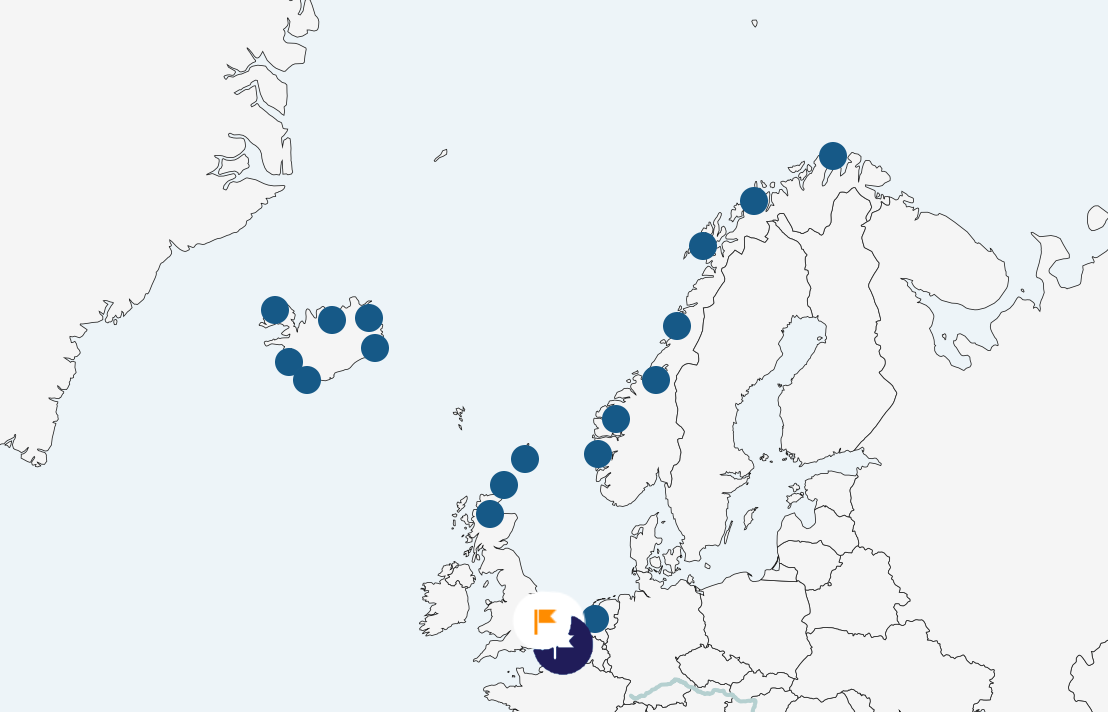Select the northernmost marker at Norway's top
Image resolution: width=1108 pixels, height=712 pixels.
pyautogui.click(x=833, y=156)
